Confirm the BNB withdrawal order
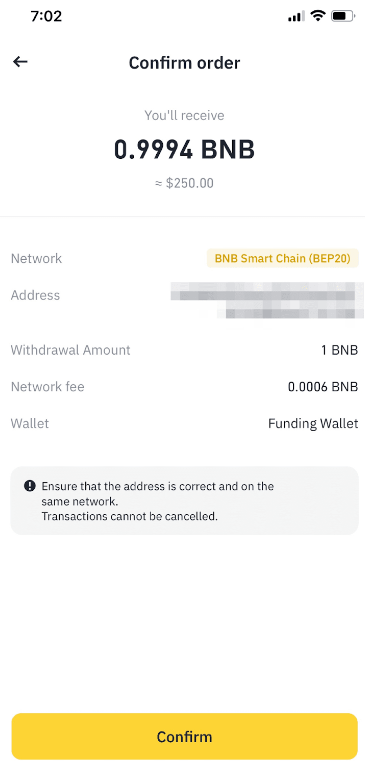 [184, 736]
